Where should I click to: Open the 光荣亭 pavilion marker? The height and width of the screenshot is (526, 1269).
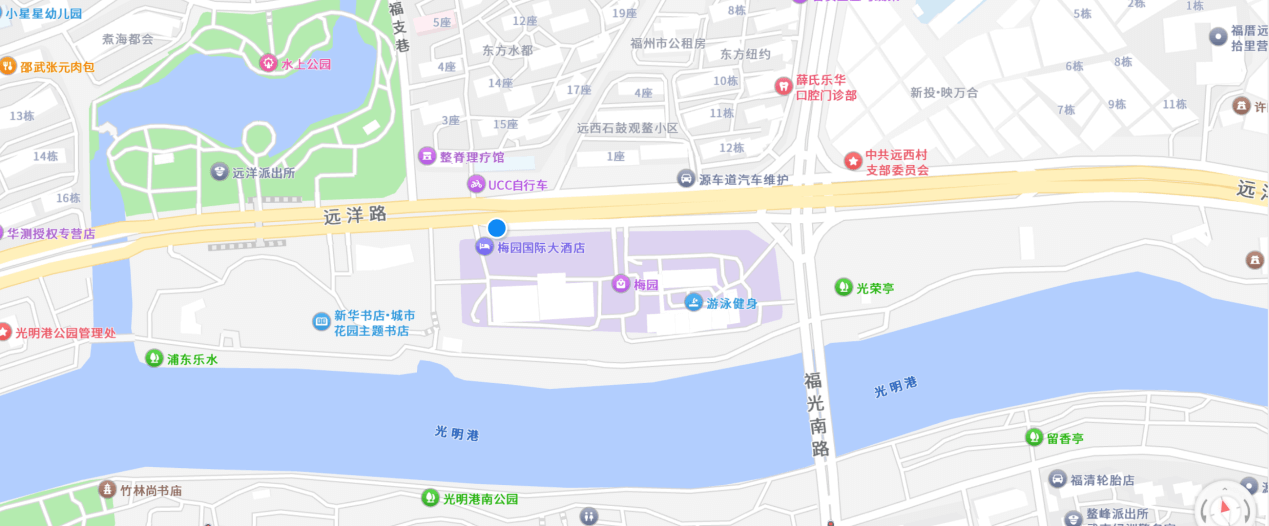point(844,288)
